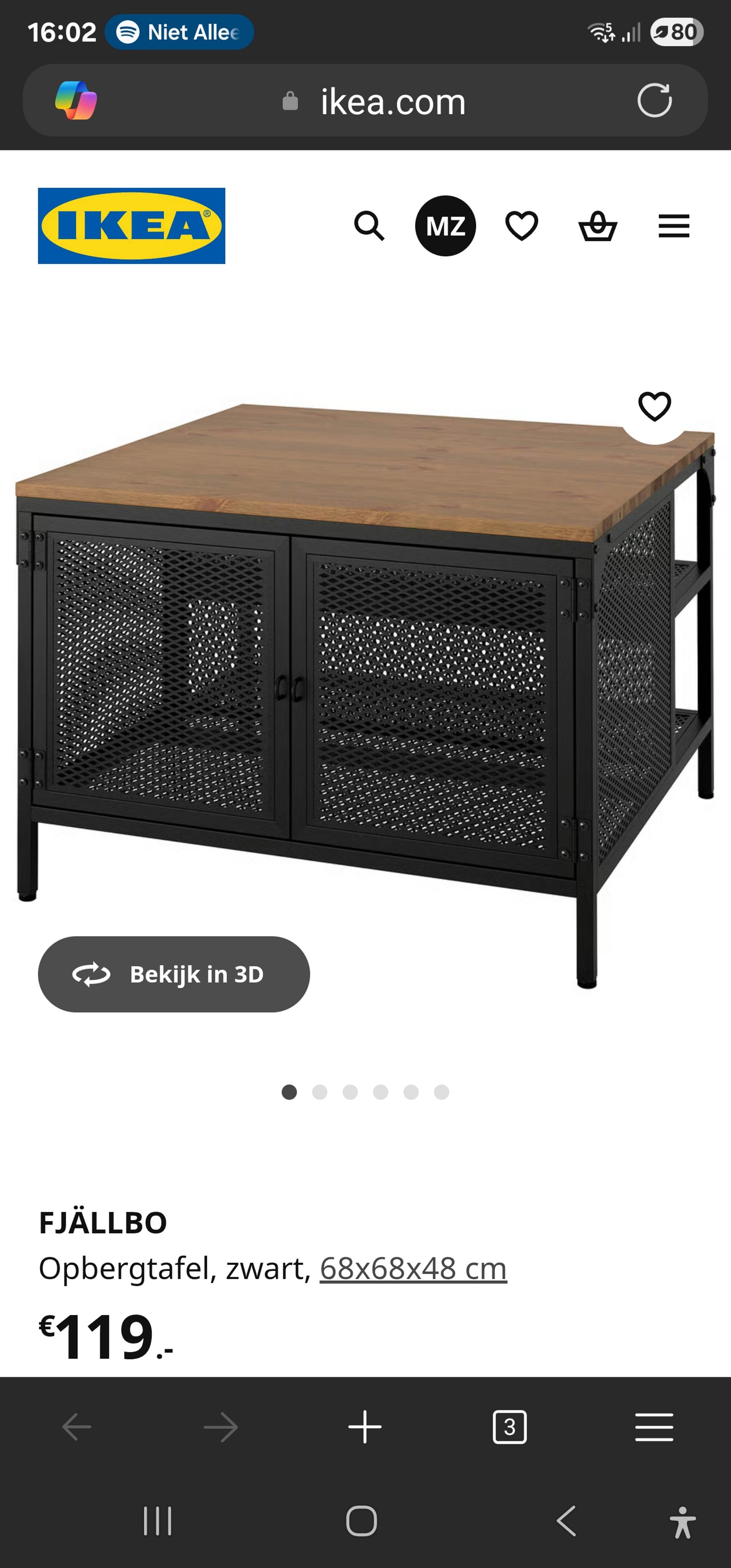
Task: Go to the Android home screen
Action: (362, 1521)
